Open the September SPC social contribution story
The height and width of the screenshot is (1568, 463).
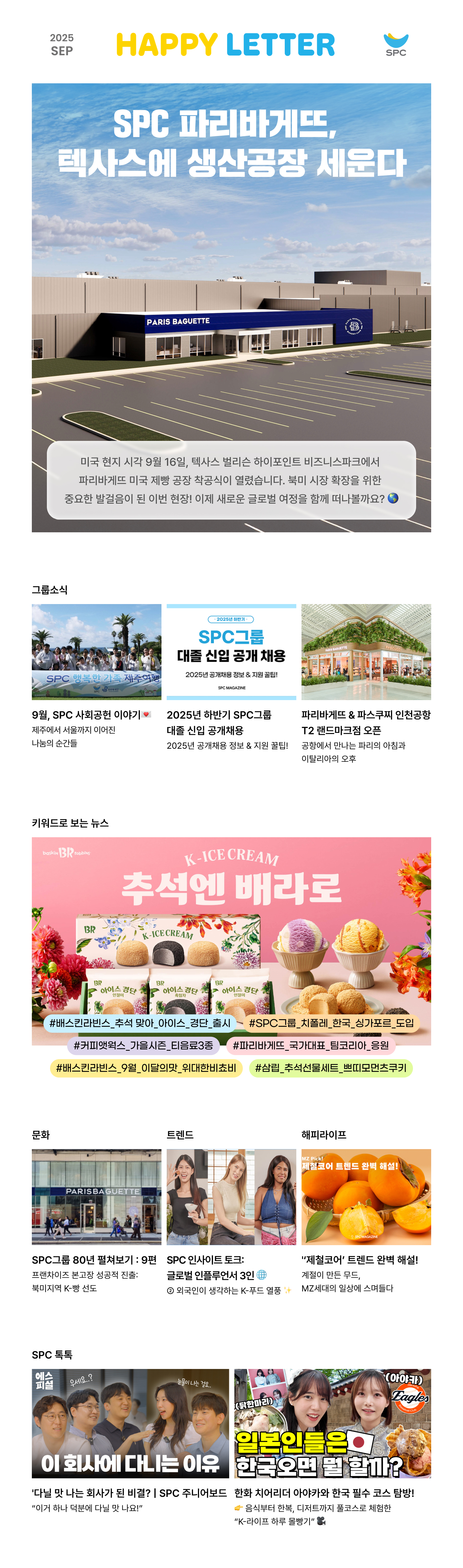(96, 652)
